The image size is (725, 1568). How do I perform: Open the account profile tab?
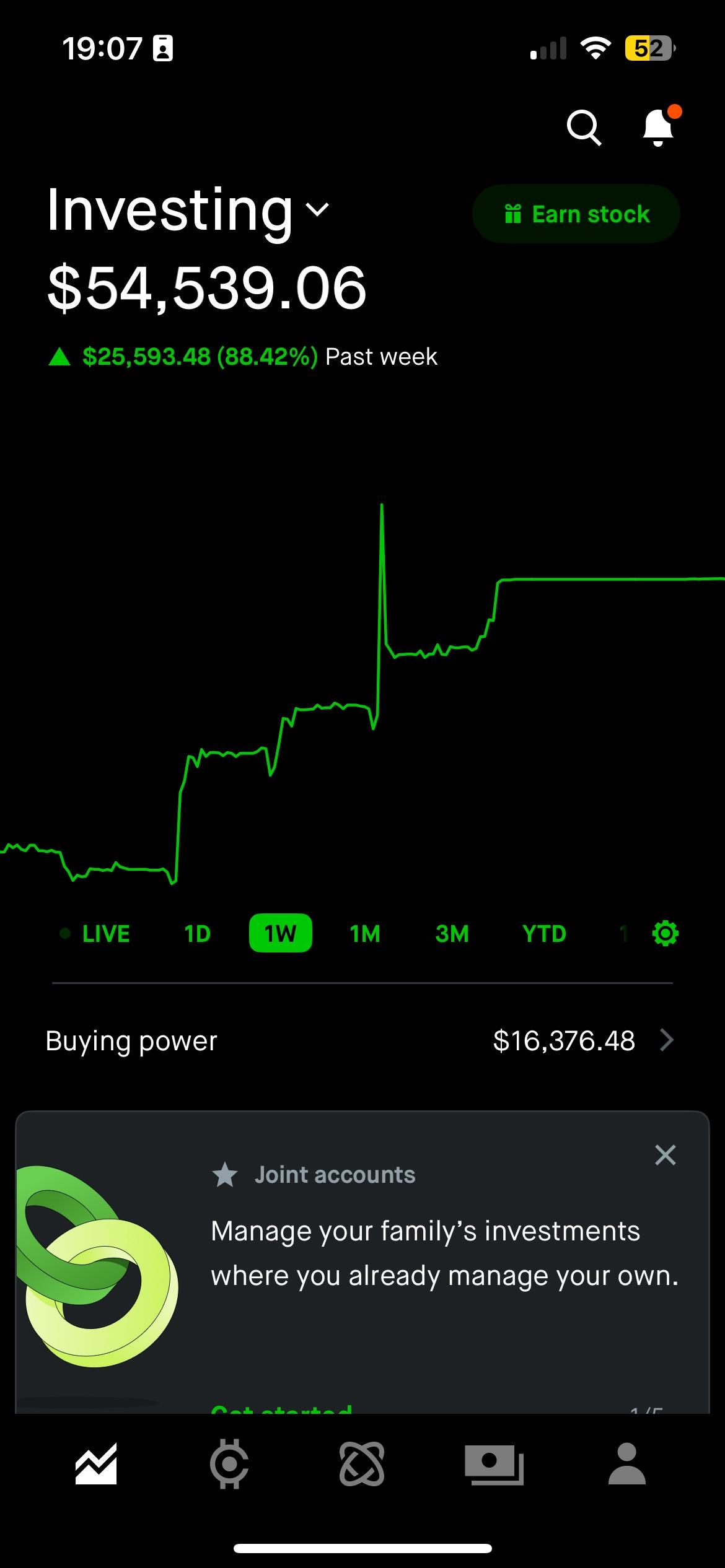pos(627,1464)
